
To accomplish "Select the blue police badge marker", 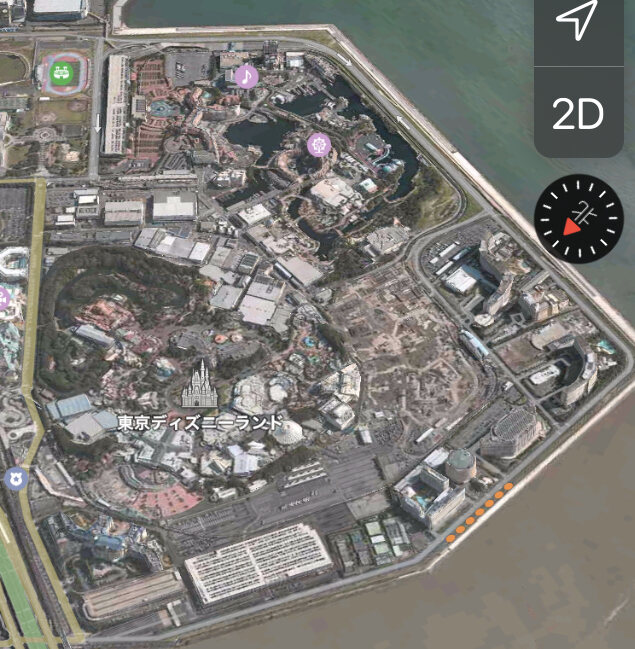I will (x=14, y=478).
